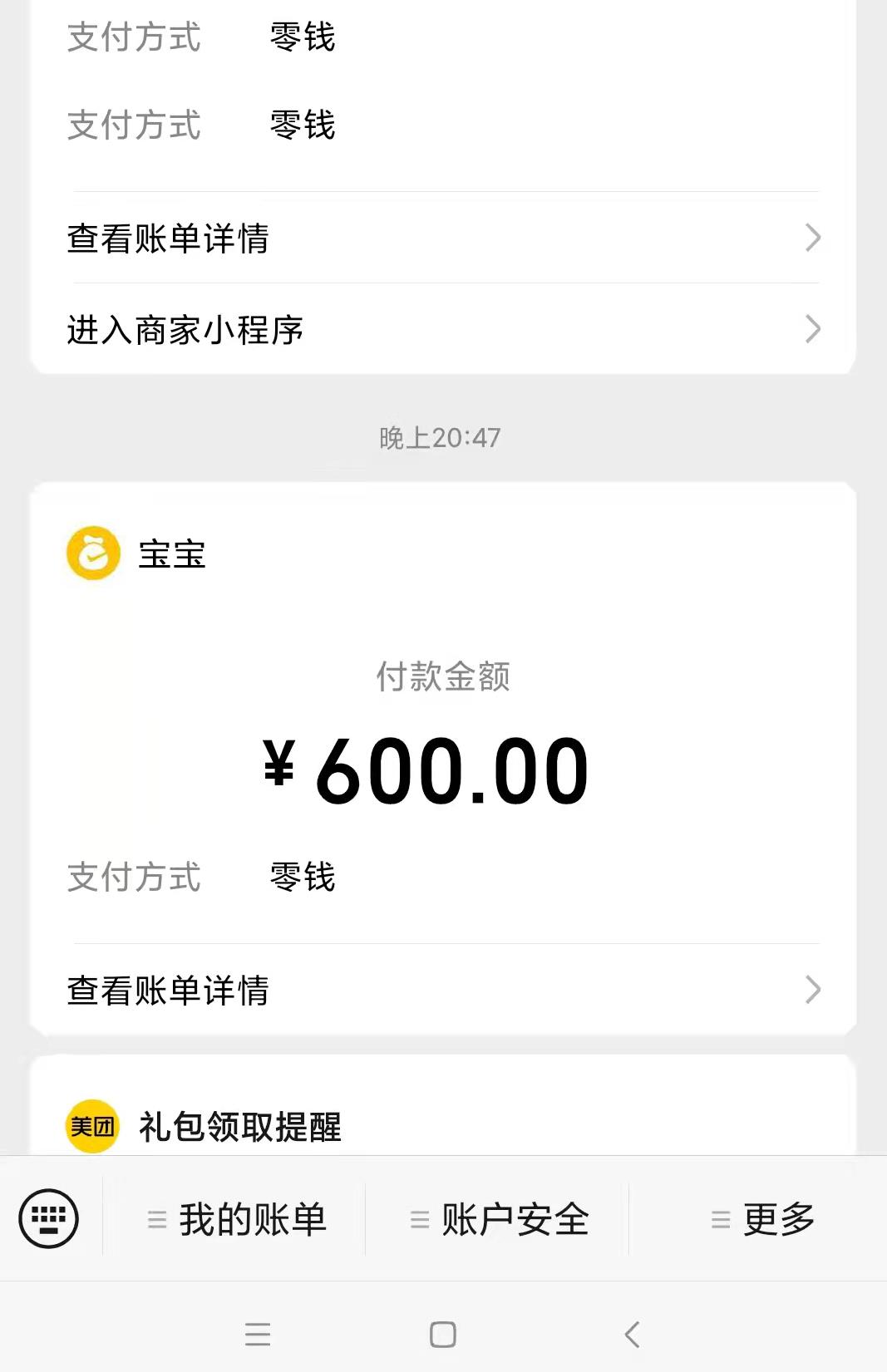Viewport: 887px width, 1372px height.
Task: Tap the menu lines icon beside 我的账单
Action: 155,1219
